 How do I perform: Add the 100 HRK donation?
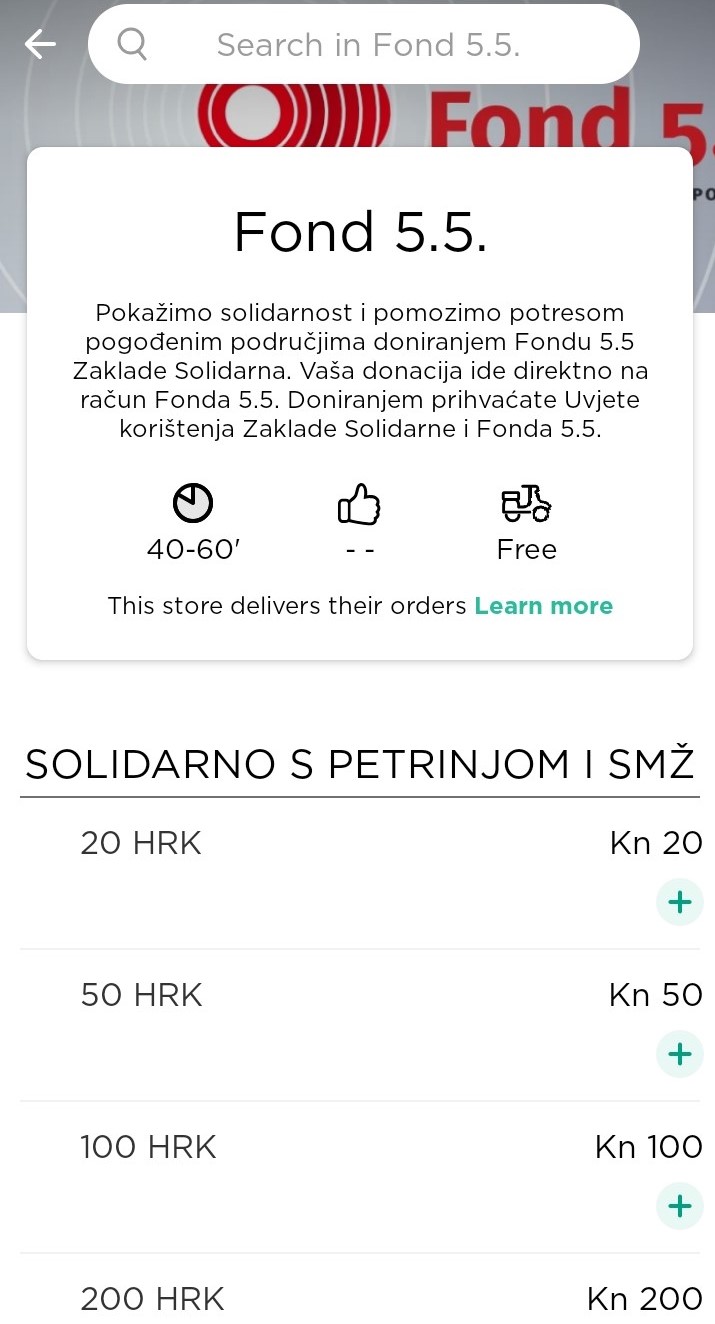click(x=679, y=1206)
